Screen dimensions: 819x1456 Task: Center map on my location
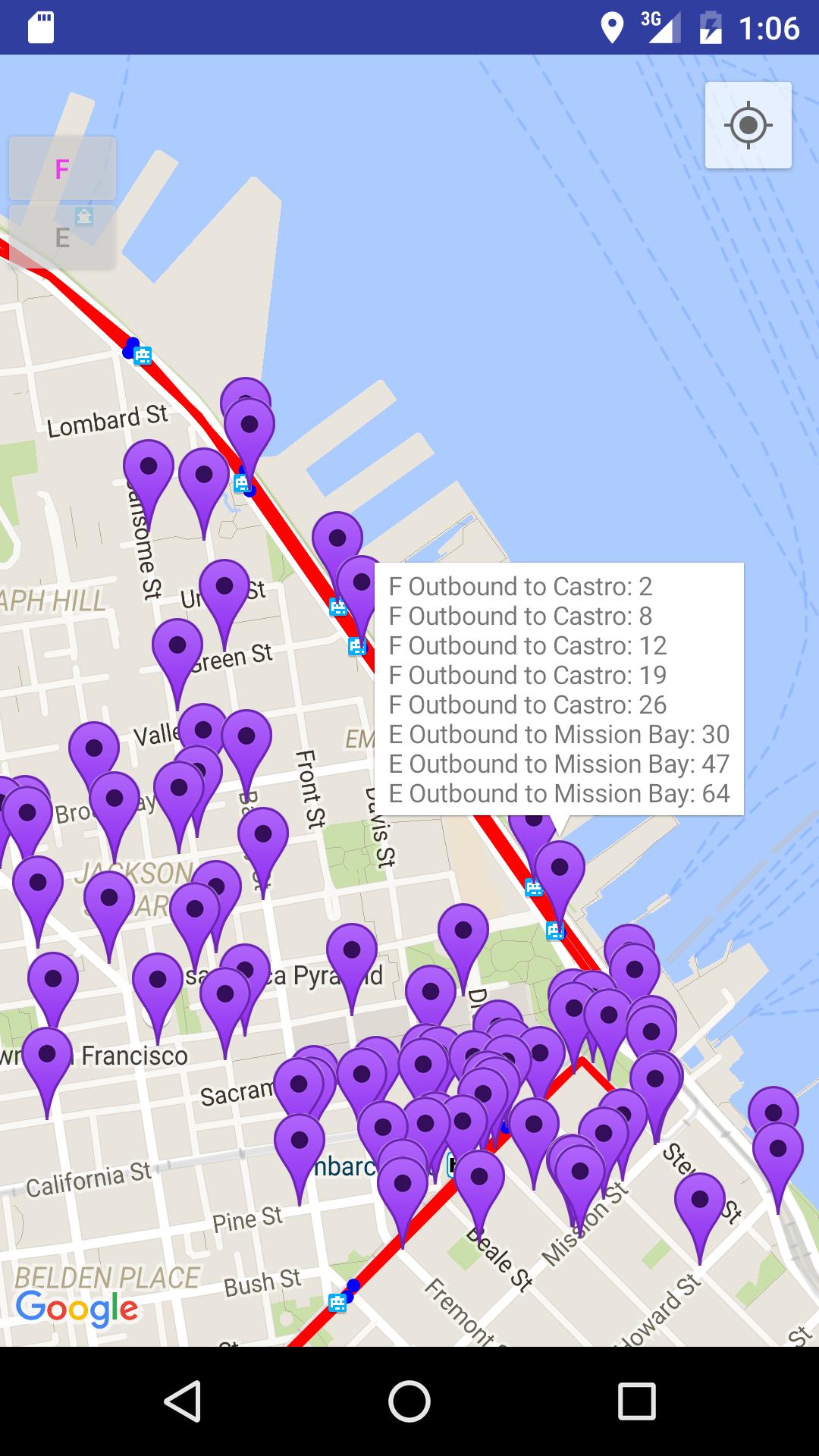[748, 125]
